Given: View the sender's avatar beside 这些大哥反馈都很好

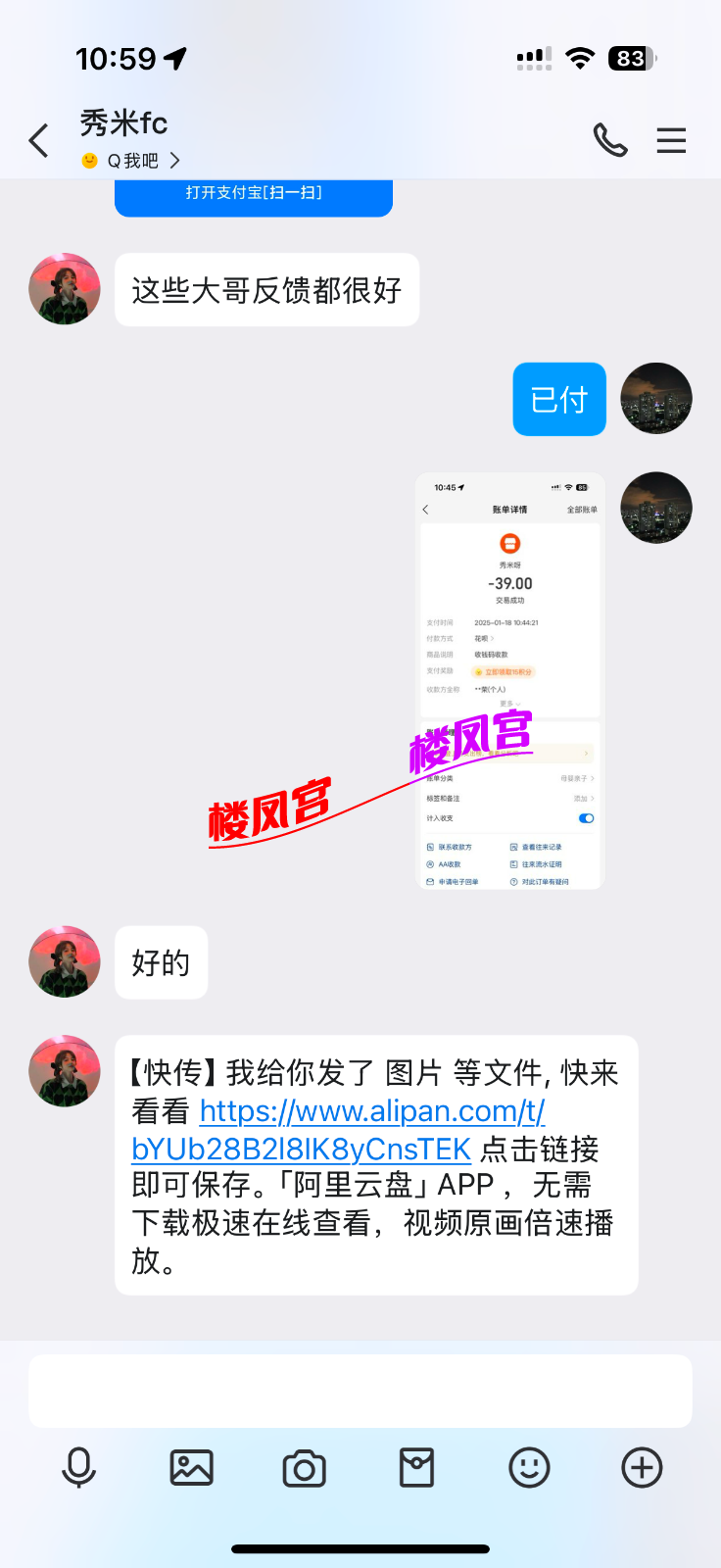Looking at the screenshot, I should coord(65,289).
